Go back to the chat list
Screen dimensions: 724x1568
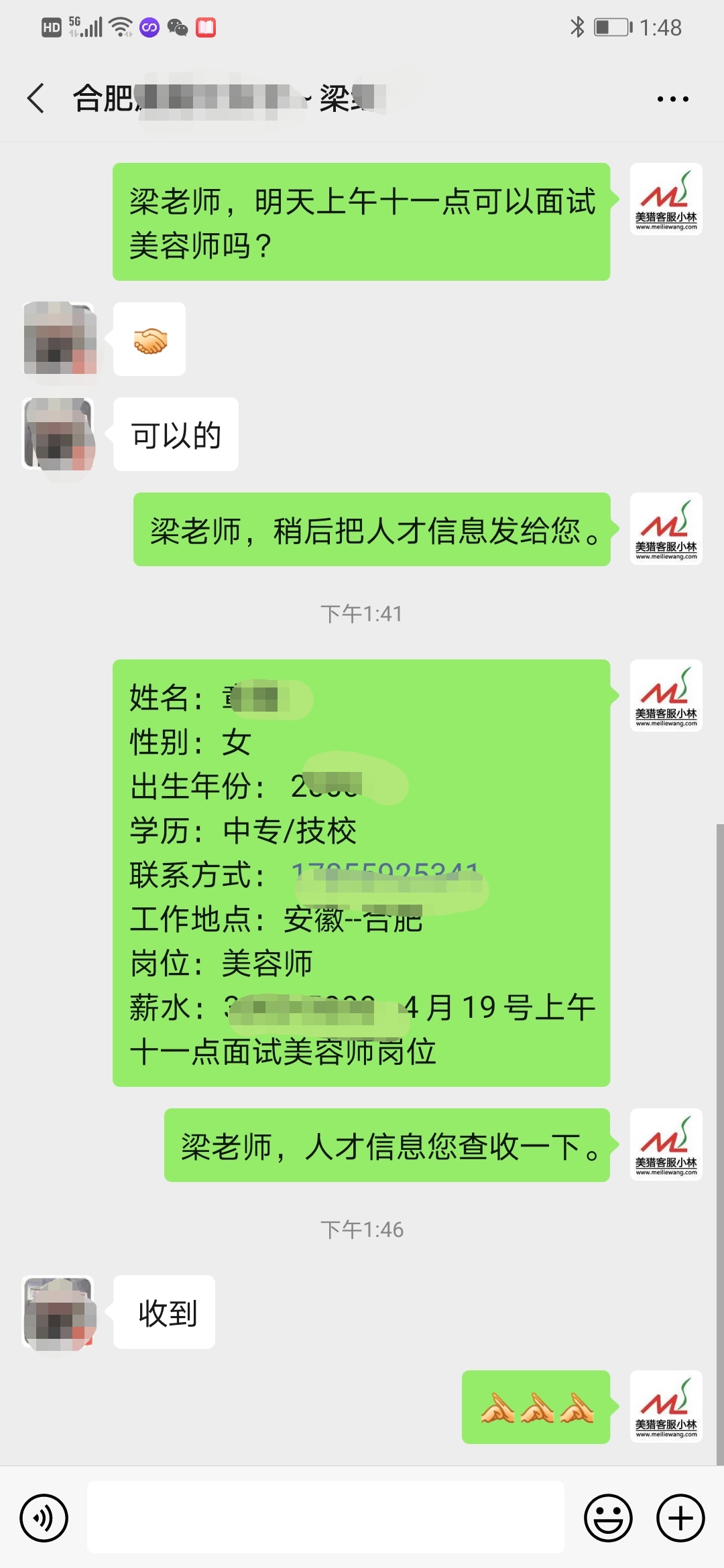point(36,99)
